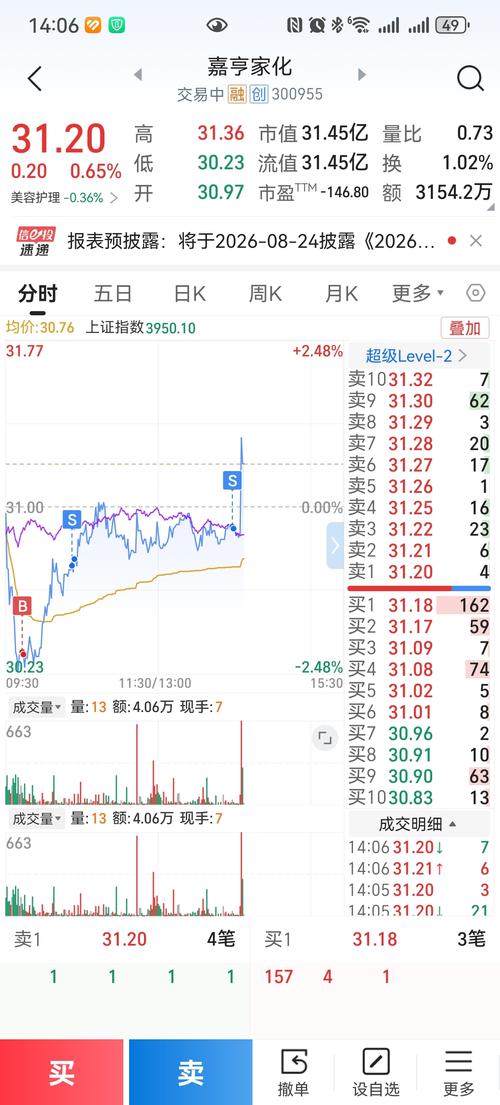Open the first 成交量 indicator dropdown
Image resolution: width=500 pixels, height=1105 pixels.
click(35, 707)
